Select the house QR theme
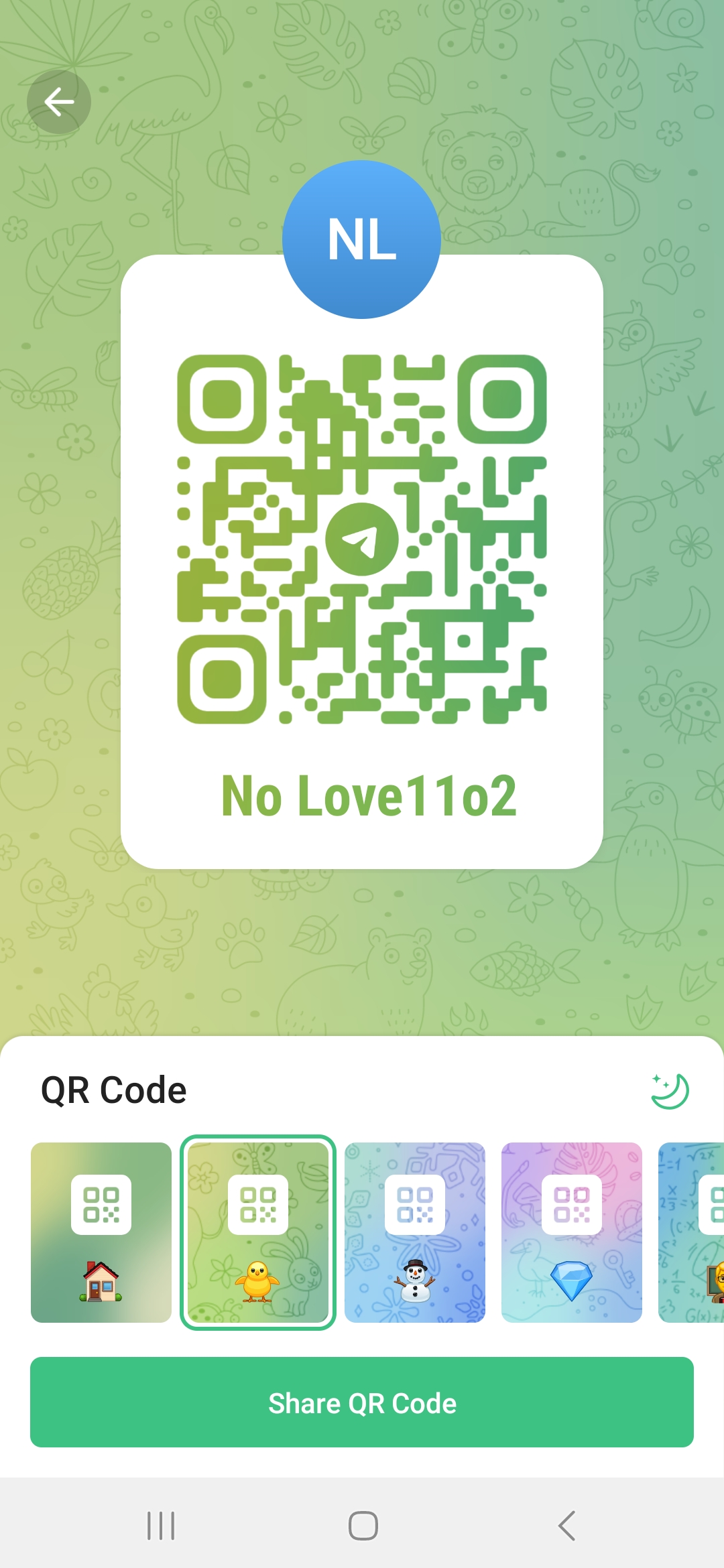724x1568 pixels. point(101,1232)
